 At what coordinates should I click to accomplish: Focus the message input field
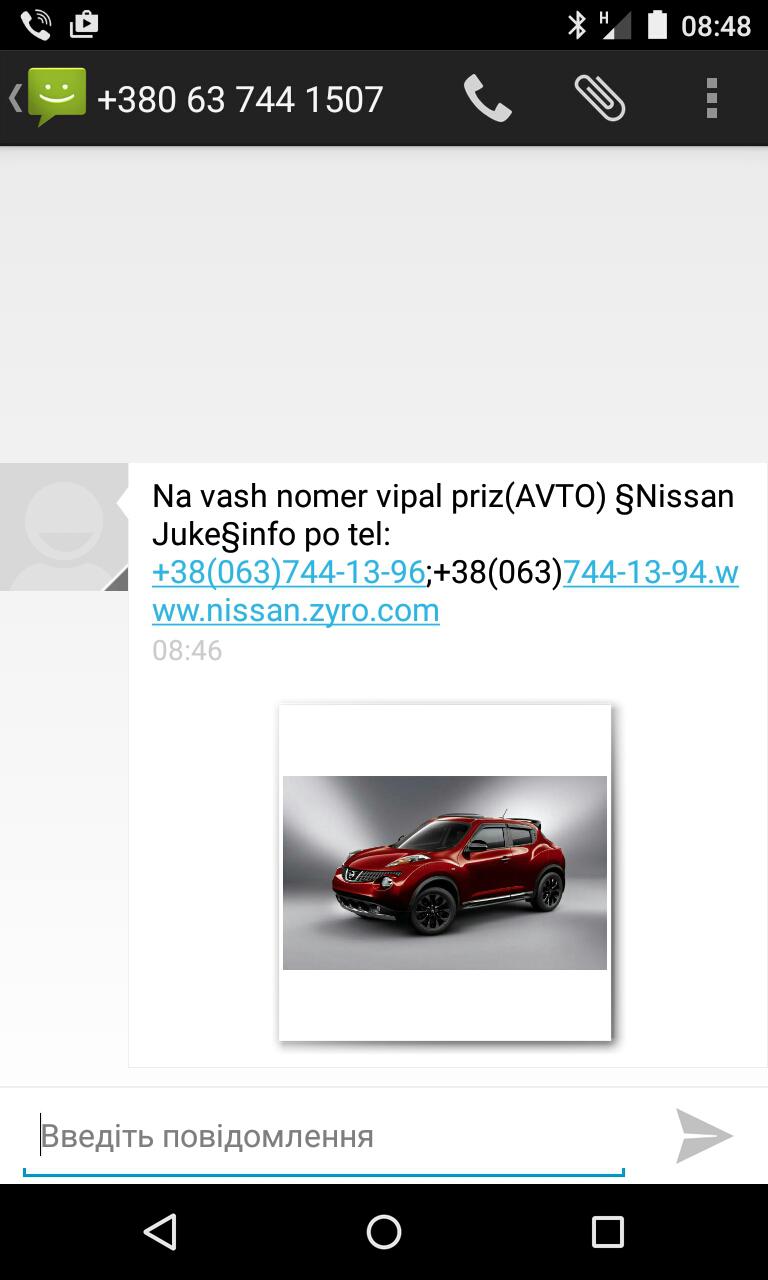click(325, 1137)
